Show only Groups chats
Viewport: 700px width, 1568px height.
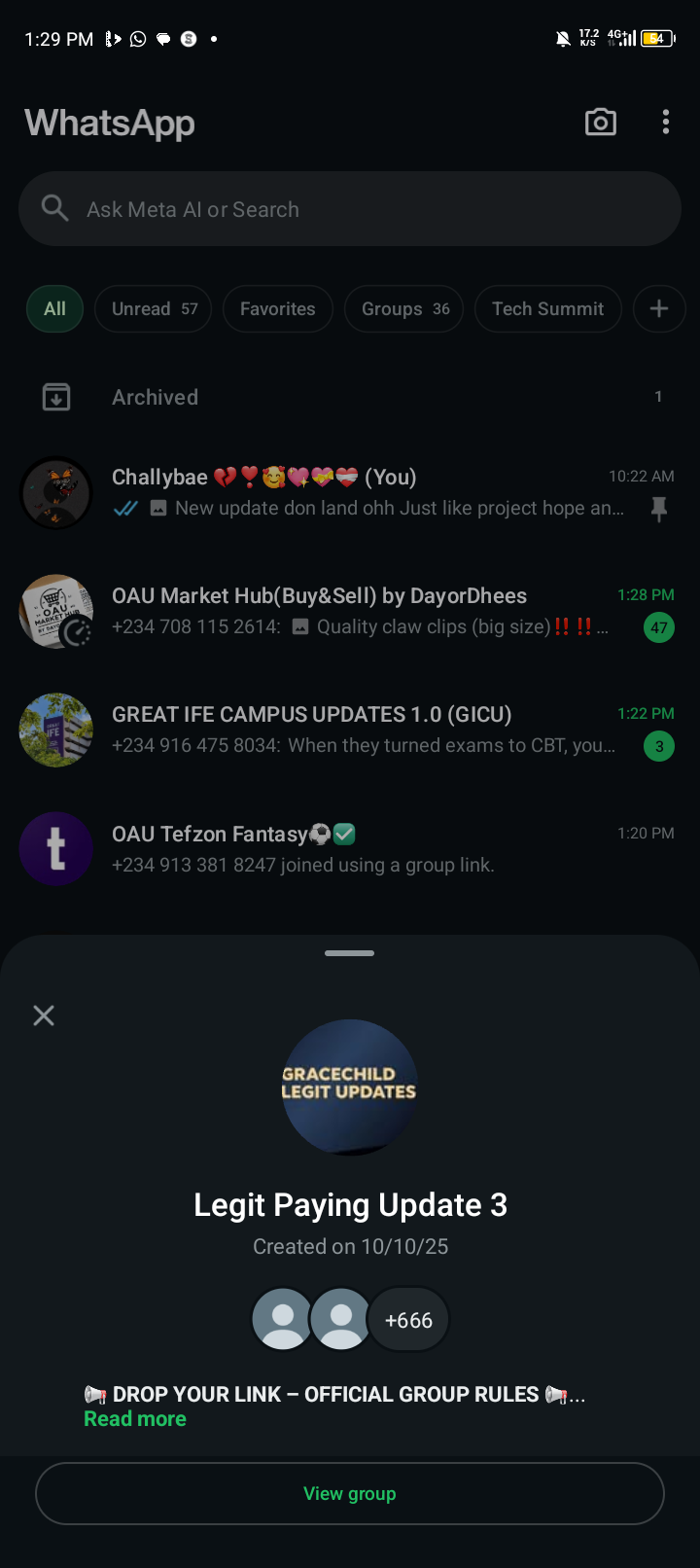coord(404,309)
